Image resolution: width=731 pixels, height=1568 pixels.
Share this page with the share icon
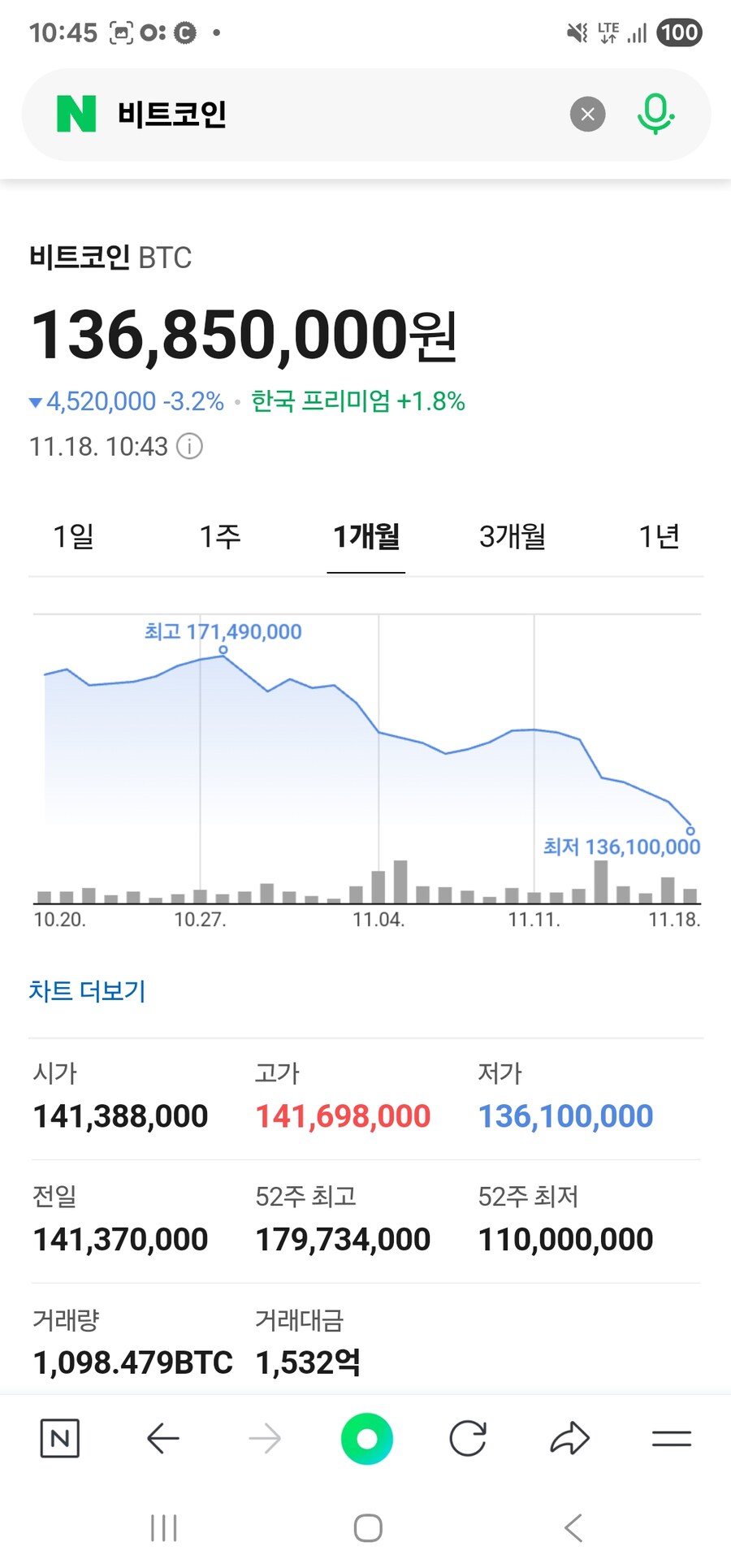pyautogui.click(x=570, y=1438)
